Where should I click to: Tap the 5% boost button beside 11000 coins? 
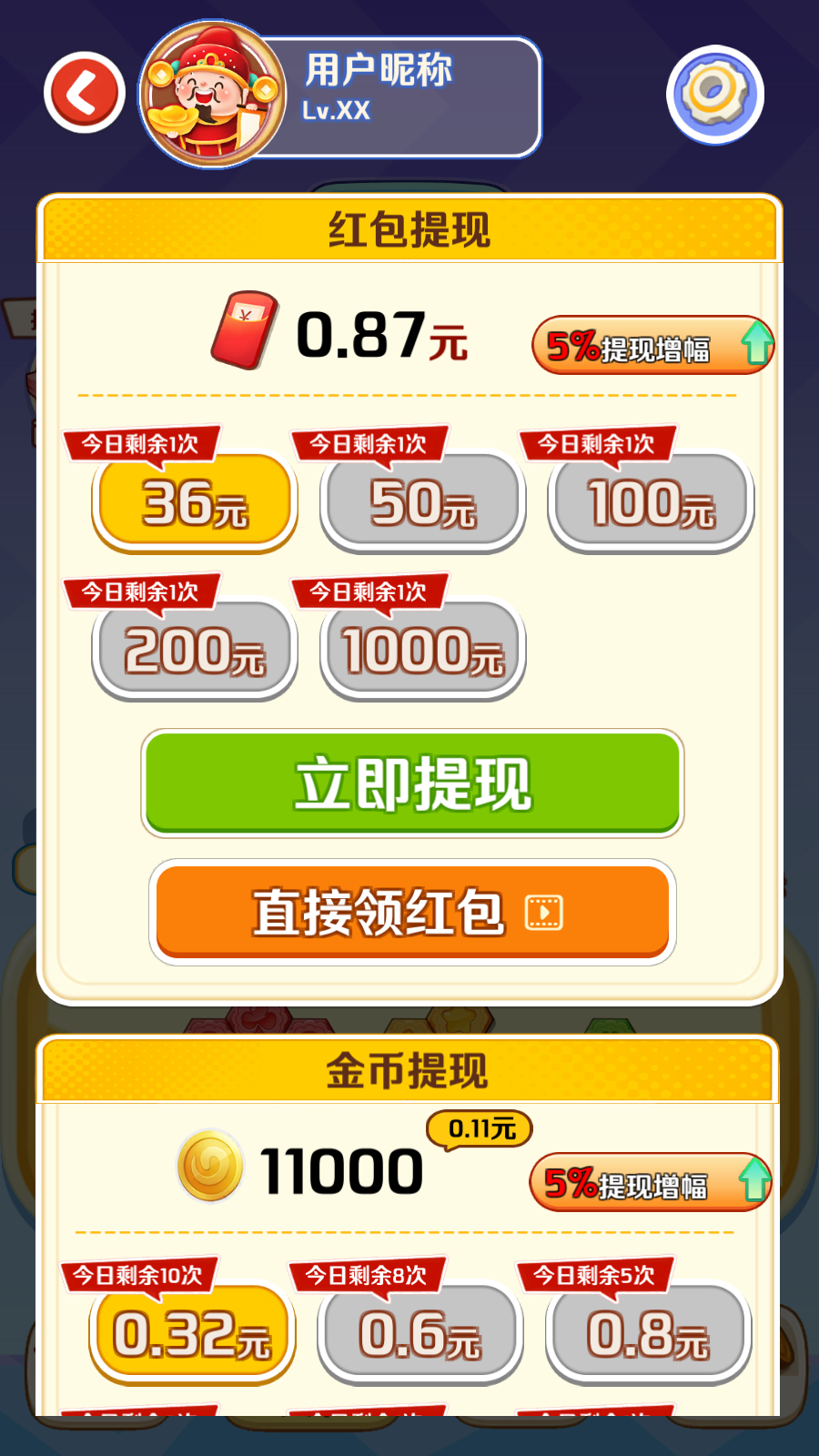651,1182
